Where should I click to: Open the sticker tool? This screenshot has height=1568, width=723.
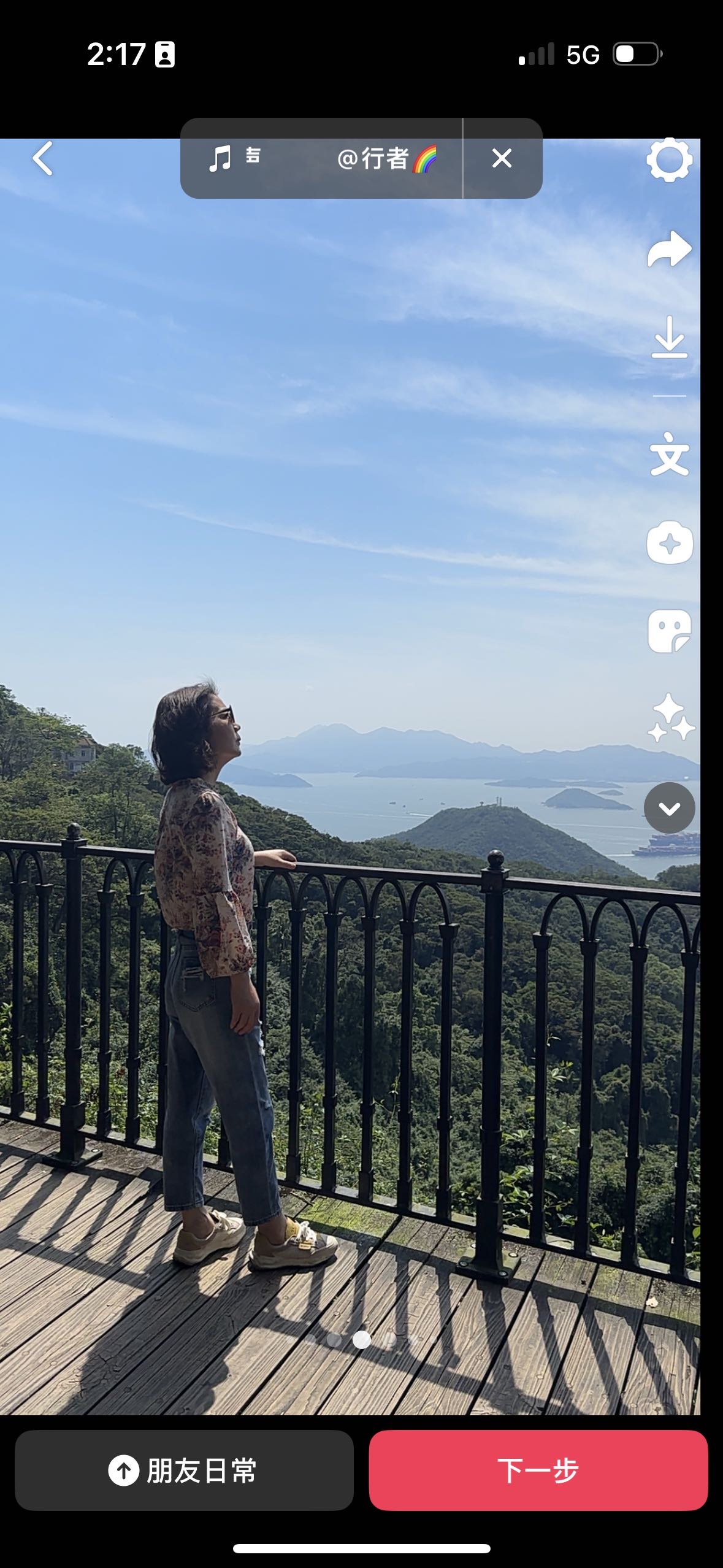[x=669, y=631]
